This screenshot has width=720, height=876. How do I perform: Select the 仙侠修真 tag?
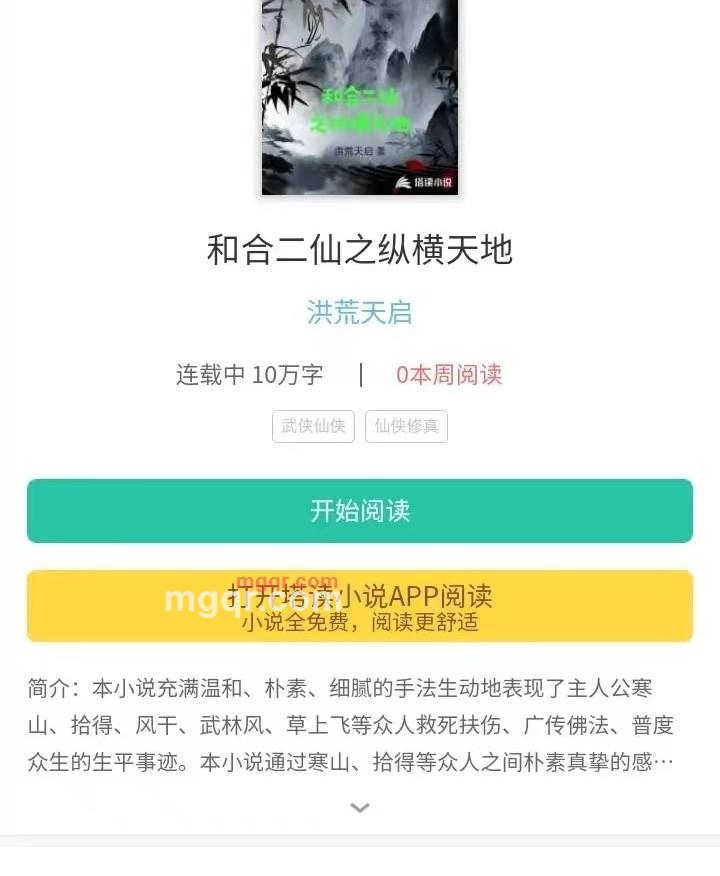point(406,426)
